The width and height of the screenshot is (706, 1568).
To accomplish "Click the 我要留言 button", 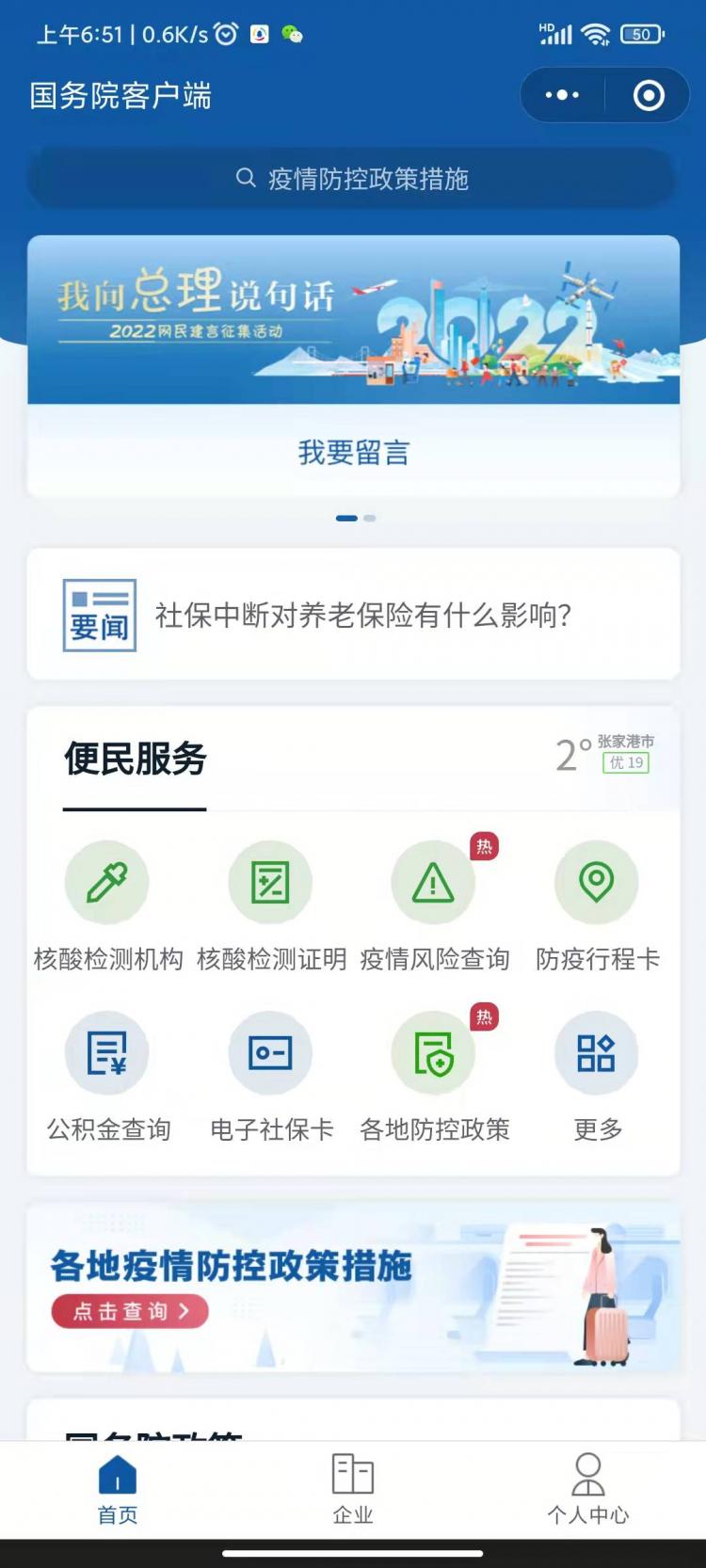I will (353, 454).
